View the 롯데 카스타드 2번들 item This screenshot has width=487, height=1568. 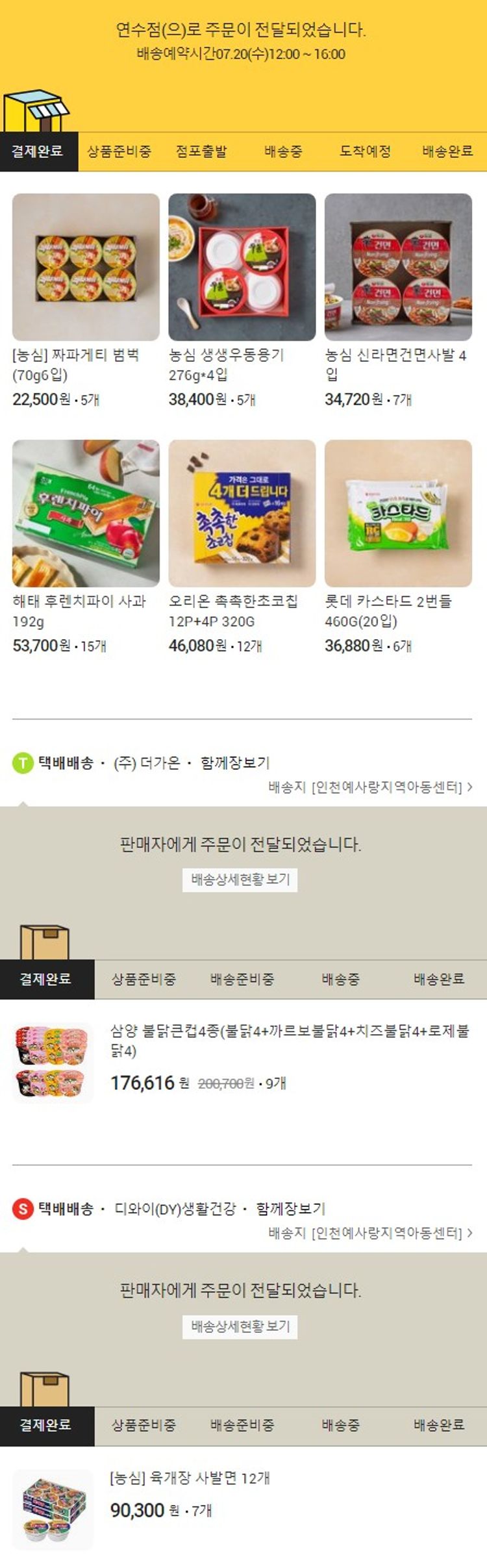tap(398, 513)
